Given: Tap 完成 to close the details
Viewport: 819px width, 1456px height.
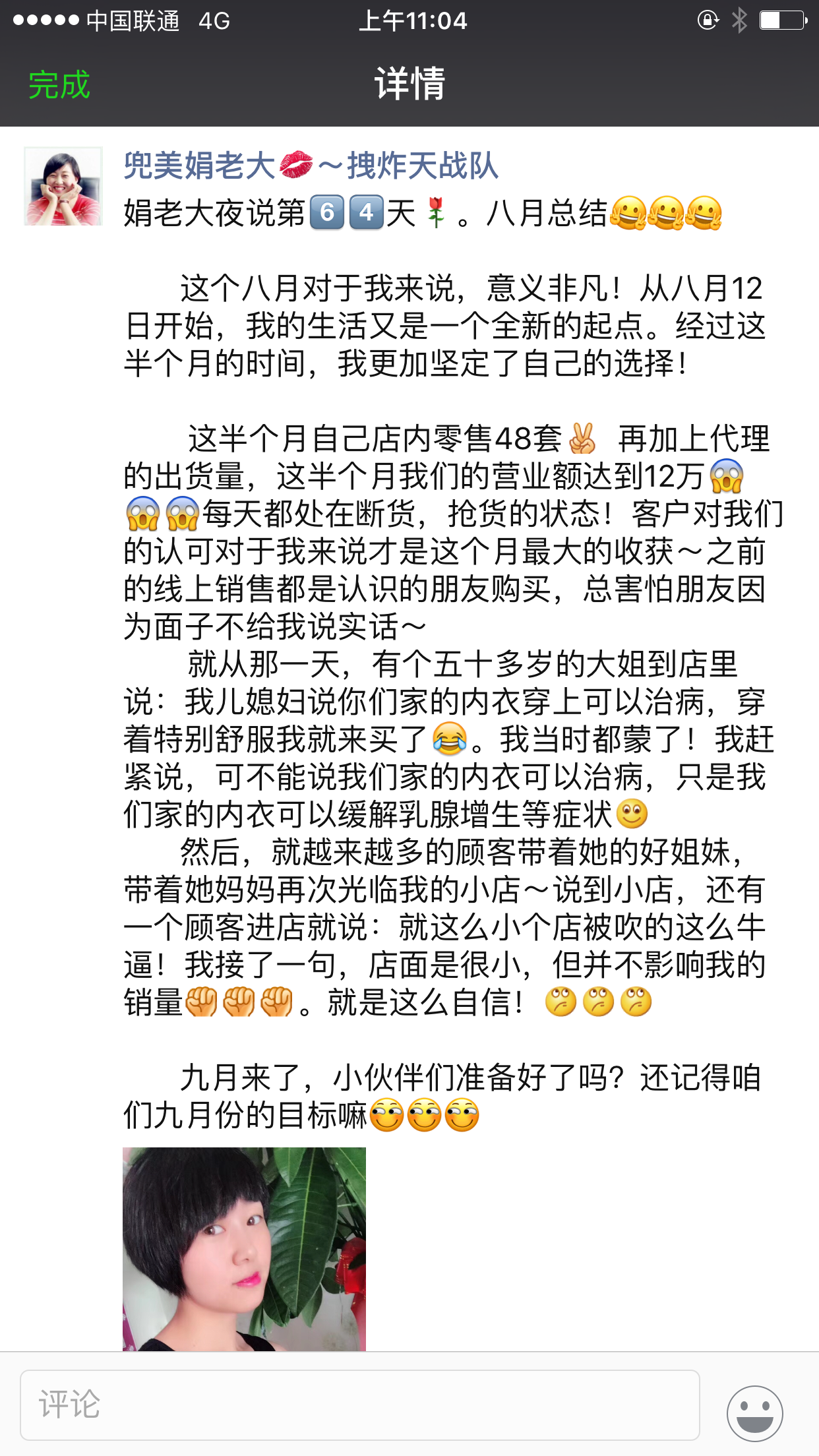Looking at the screenshot, I should click(59, 85).
